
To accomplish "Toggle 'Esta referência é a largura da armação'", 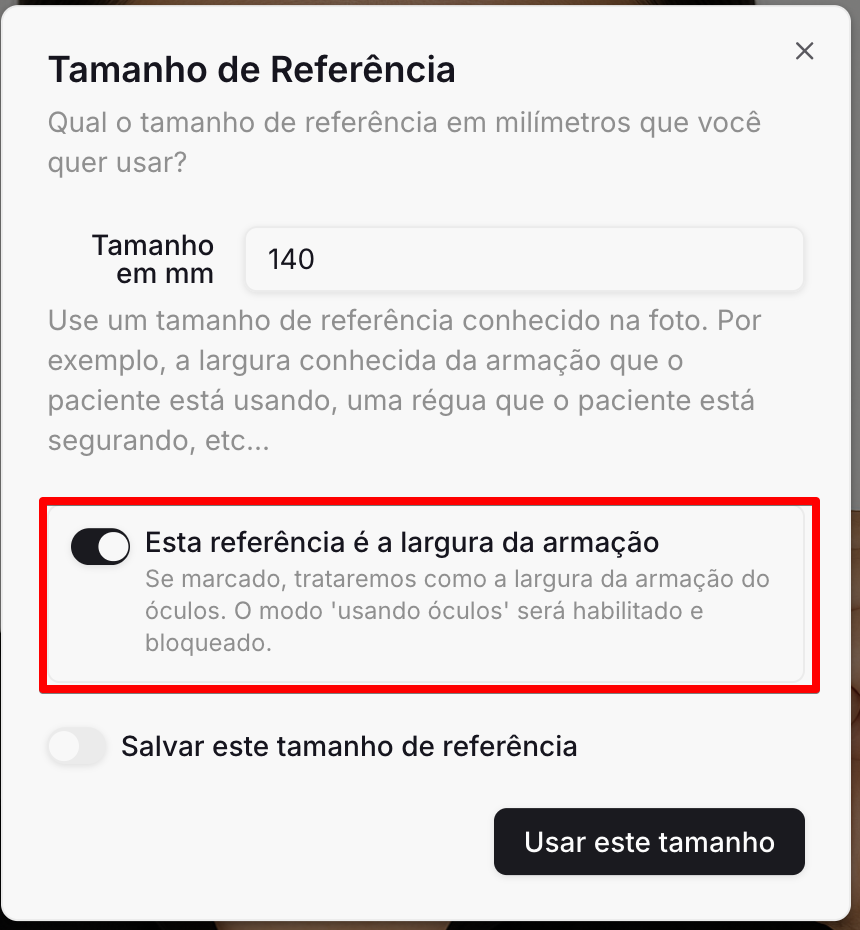I will pyautogui.click(x=99, y=546).
